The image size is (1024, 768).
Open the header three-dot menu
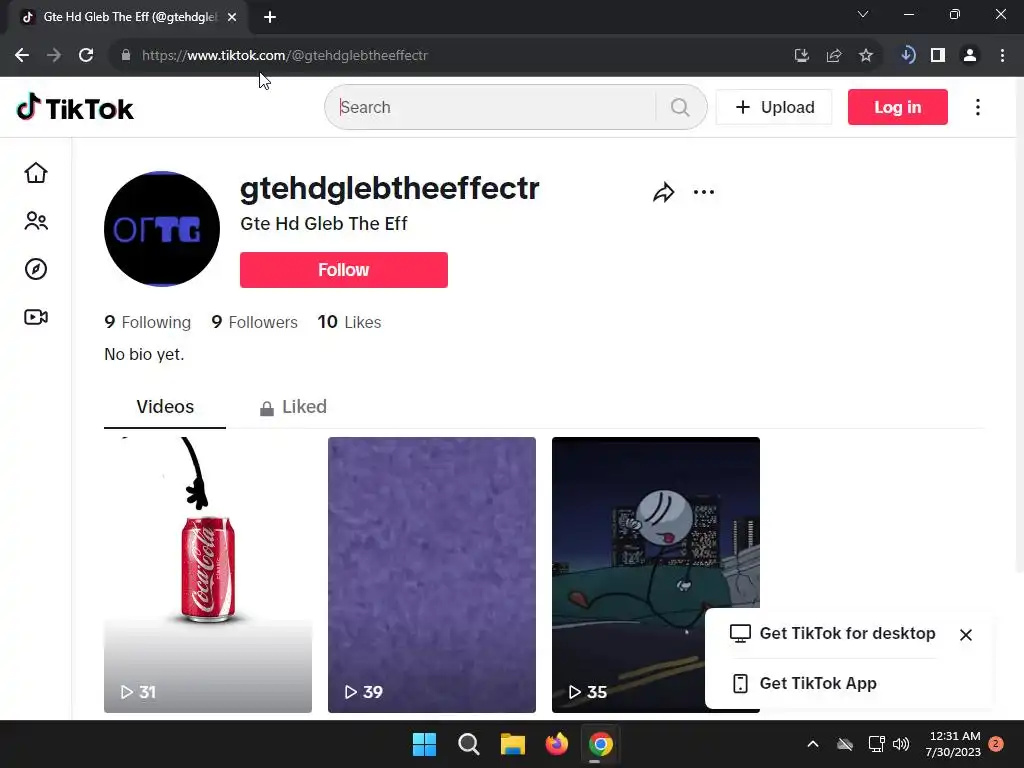point(978,107)
